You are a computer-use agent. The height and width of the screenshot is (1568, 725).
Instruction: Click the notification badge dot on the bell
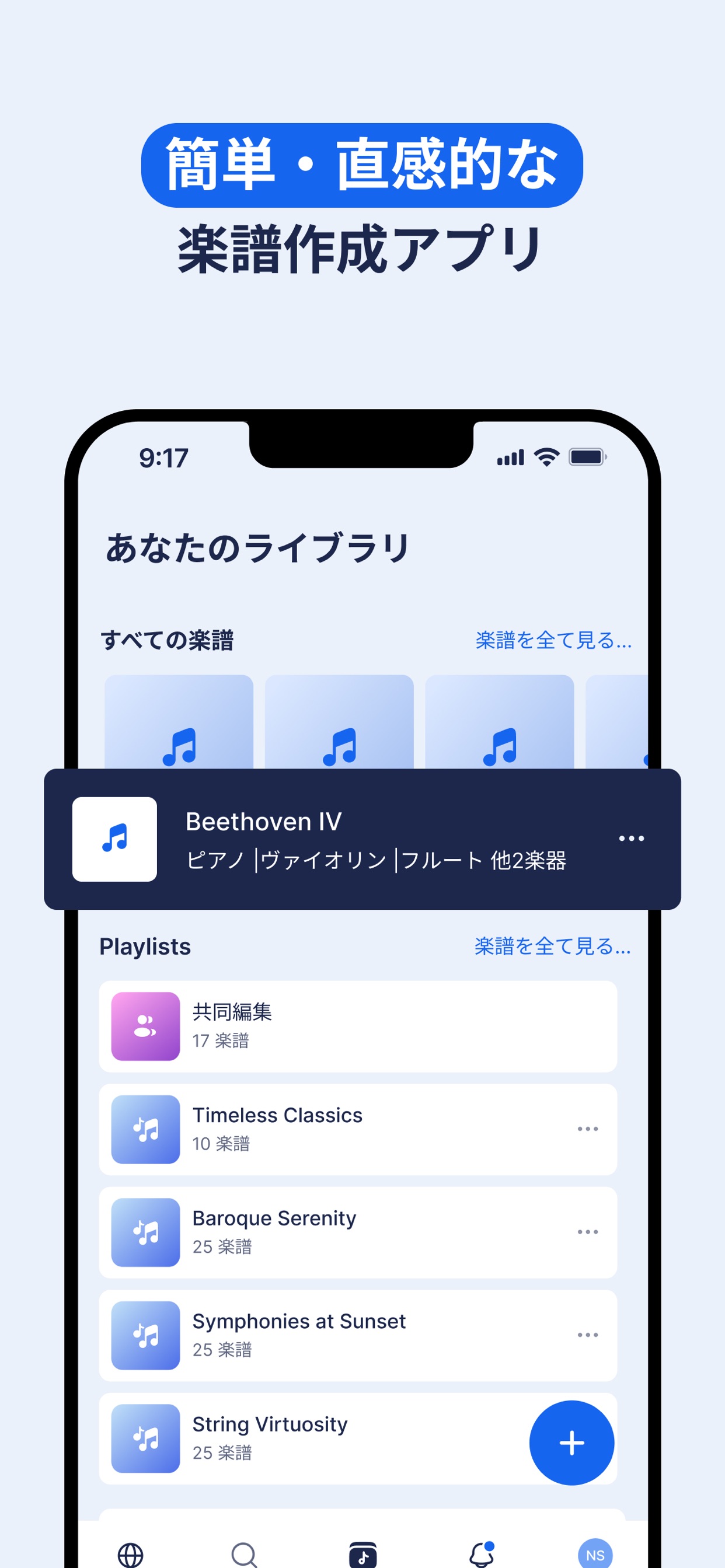pos(489,1546)
